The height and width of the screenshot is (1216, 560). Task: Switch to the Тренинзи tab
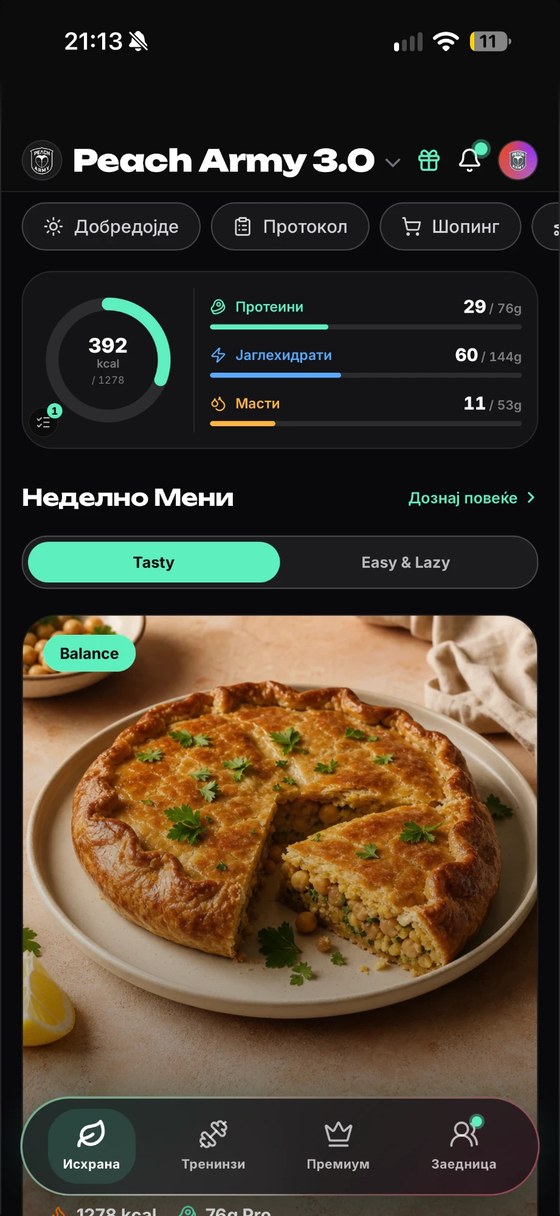(213, 1146)
